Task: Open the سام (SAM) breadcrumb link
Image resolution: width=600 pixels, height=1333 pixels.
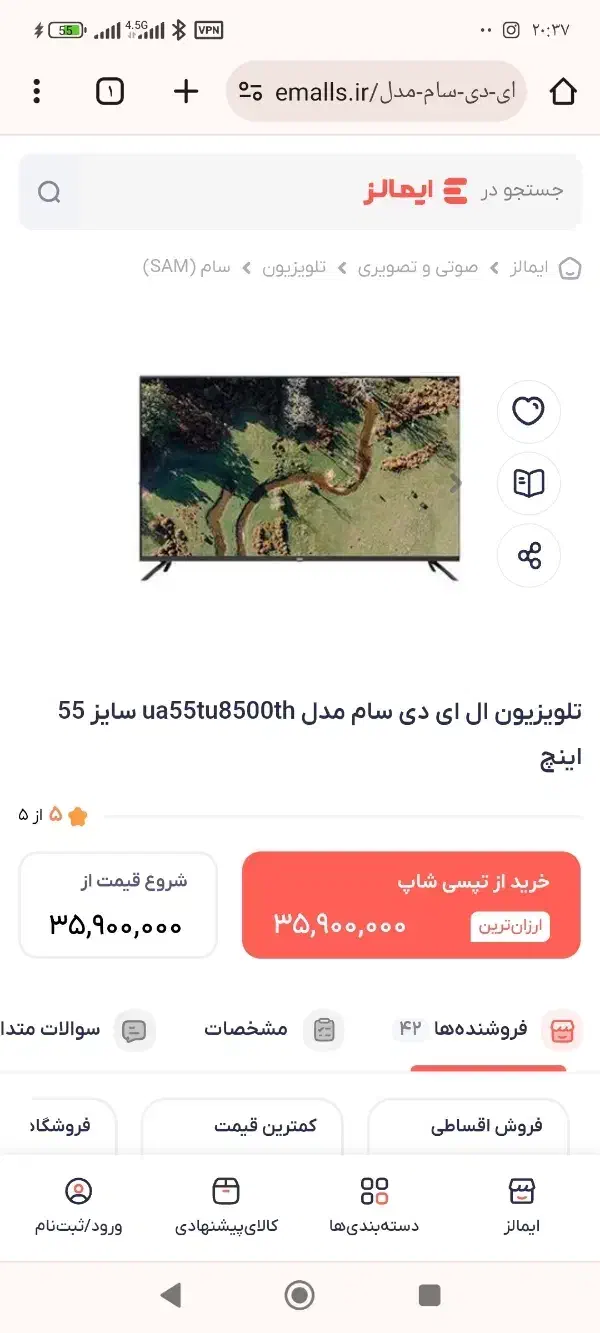Action: pyautogui.click(x=187, y=268)
